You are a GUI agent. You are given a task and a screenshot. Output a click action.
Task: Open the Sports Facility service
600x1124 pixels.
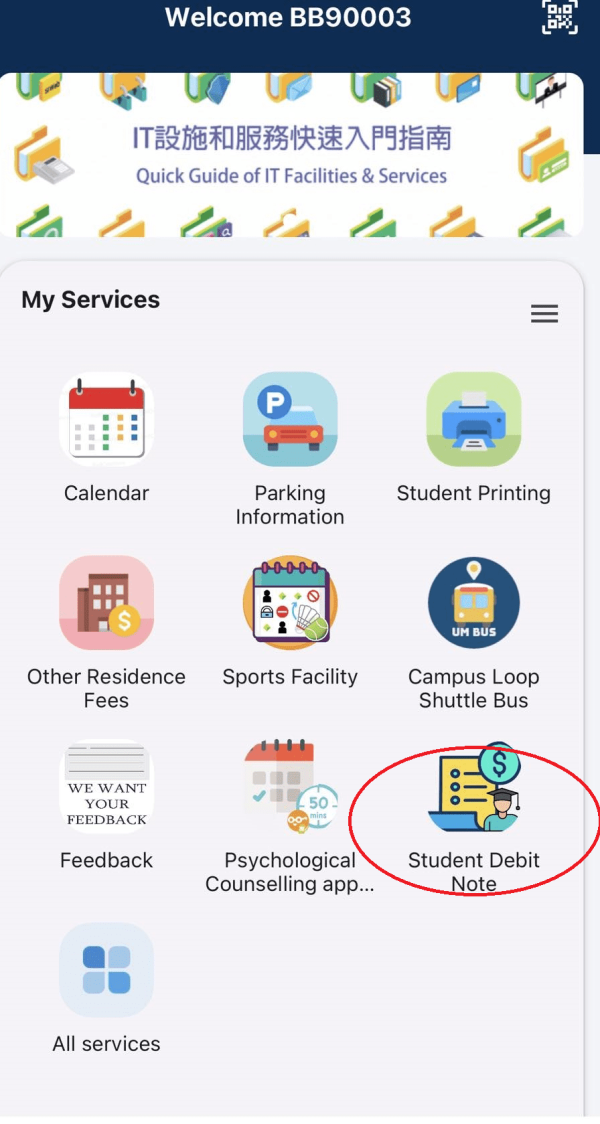point(290,603)
